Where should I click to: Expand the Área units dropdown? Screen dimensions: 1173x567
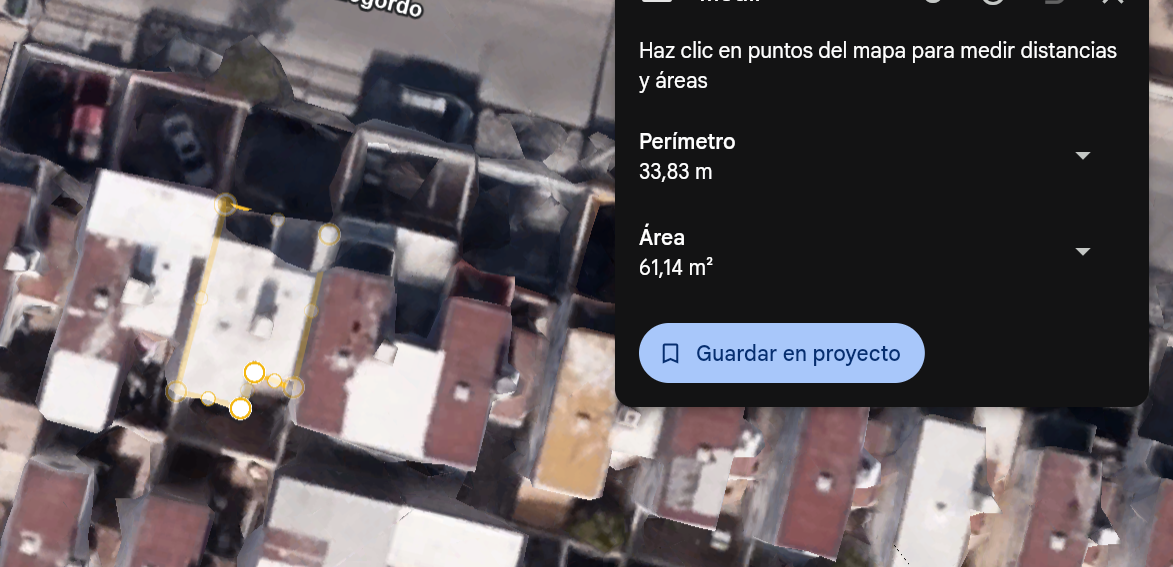point(1082,252)
